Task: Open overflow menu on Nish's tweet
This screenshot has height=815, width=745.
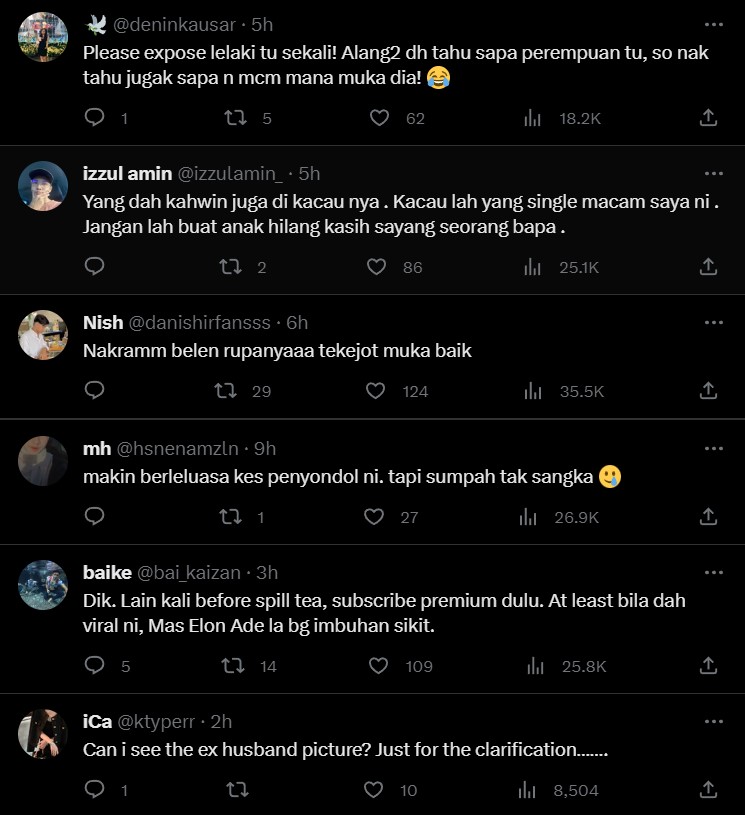Action: [713, 323]
